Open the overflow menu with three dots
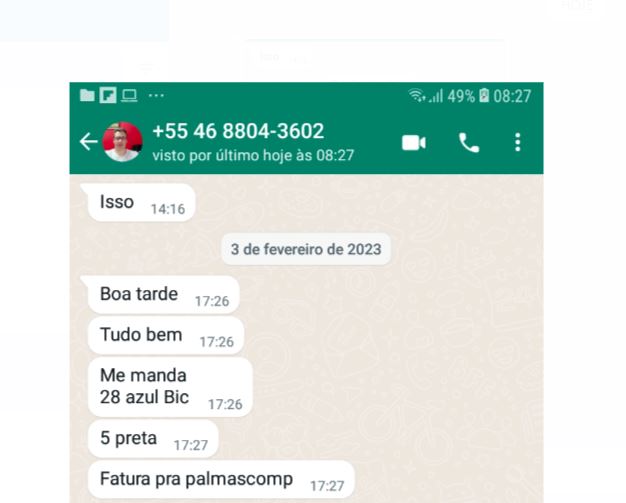 517,143
